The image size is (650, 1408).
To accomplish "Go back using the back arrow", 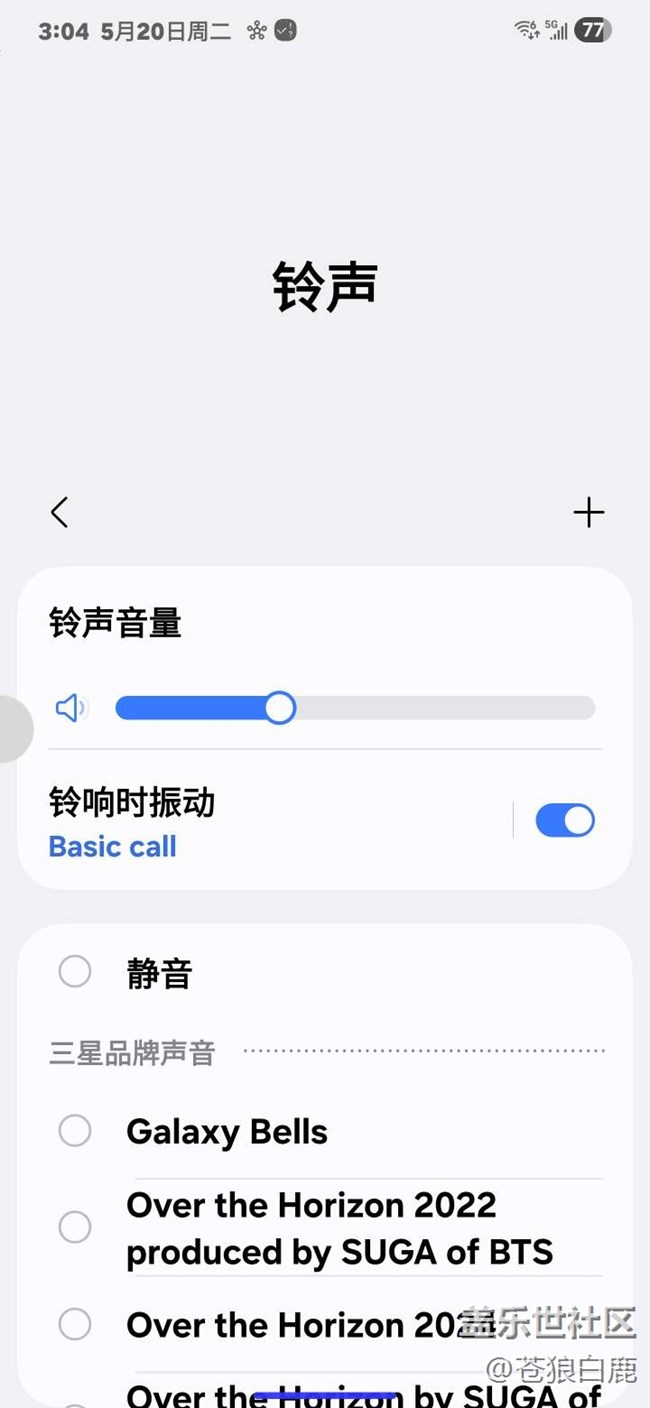I will coord(59,512).
